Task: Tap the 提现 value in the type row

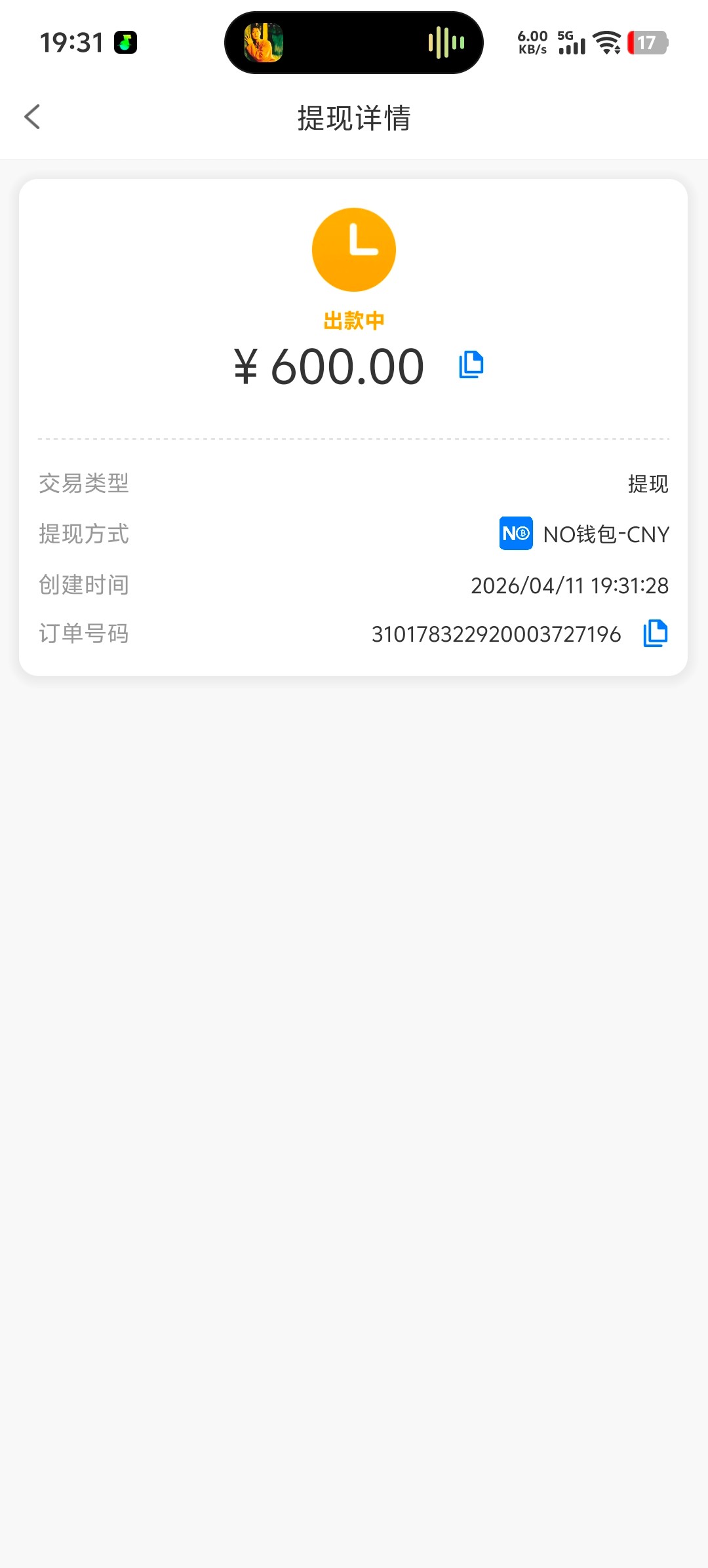Action: pos(648,484)
